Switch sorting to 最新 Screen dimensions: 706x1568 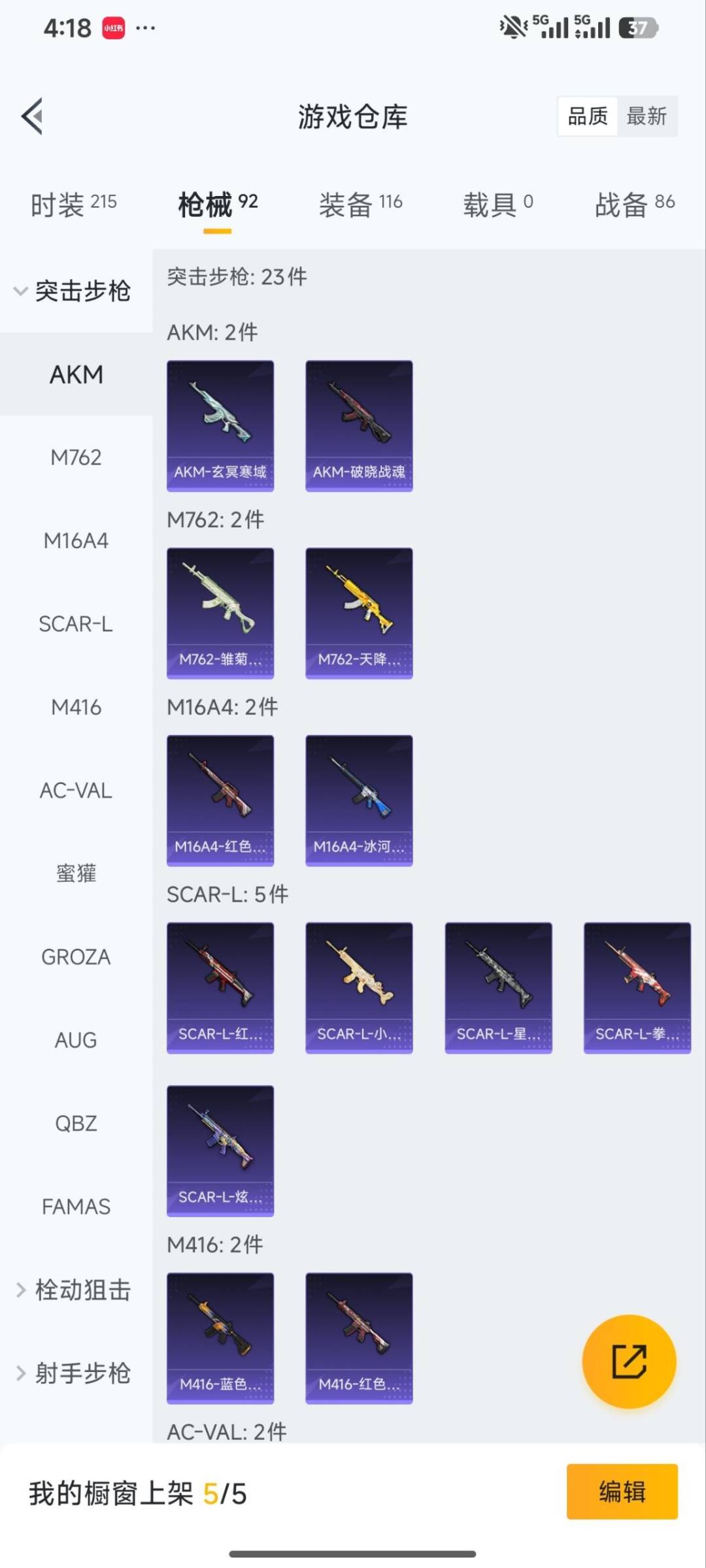point(648,116)
